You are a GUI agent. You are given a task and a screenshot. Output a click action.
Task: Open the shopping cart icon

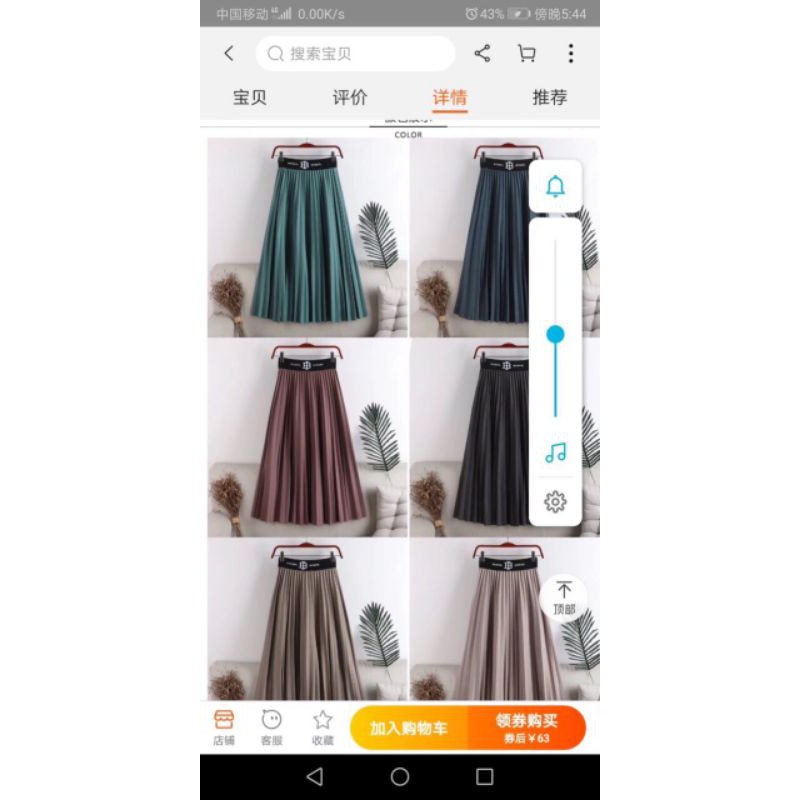click(x=527, y=53)
